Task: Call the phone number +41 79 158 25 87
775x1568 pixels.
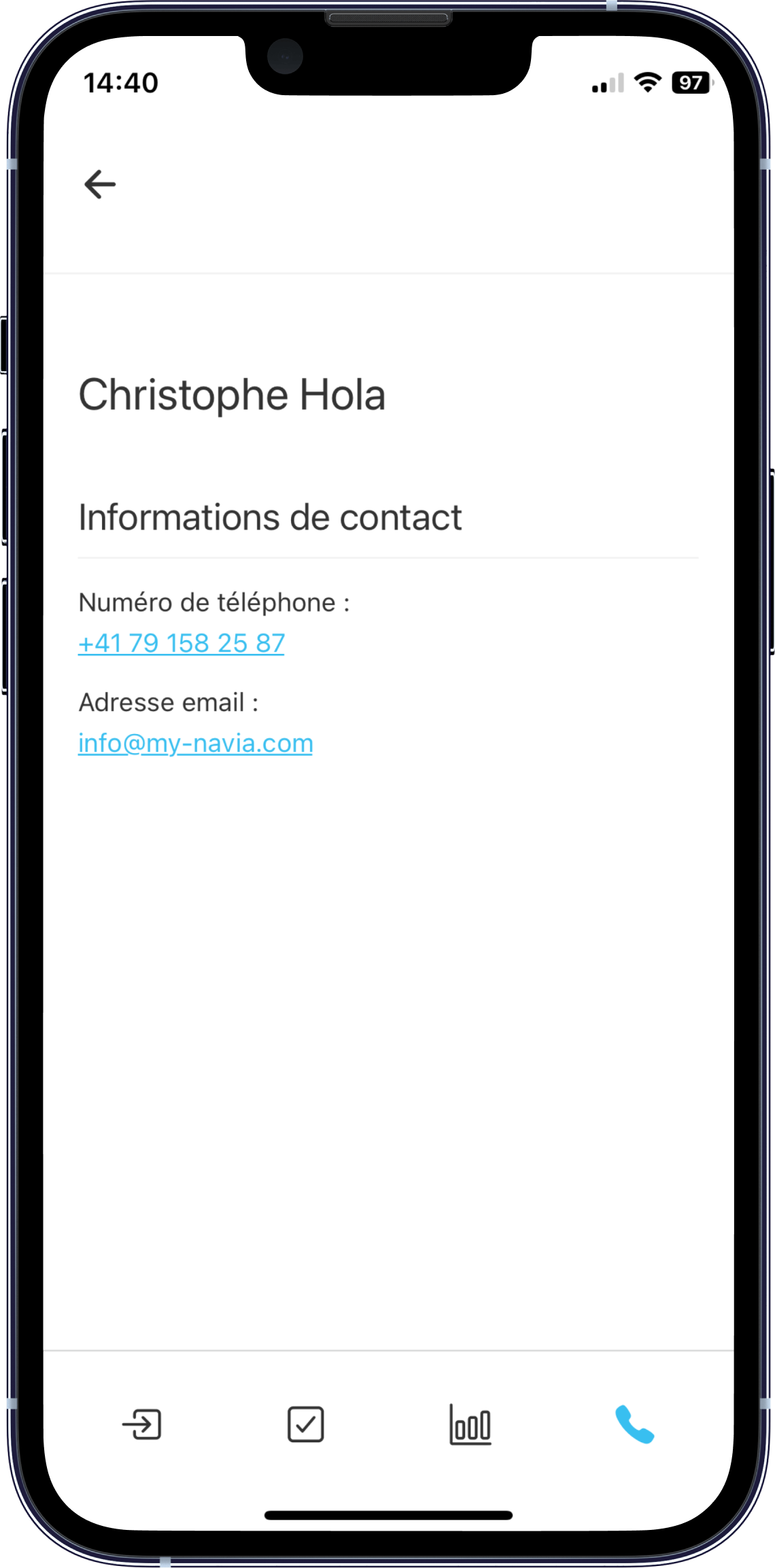Action: tap(181, 643)
